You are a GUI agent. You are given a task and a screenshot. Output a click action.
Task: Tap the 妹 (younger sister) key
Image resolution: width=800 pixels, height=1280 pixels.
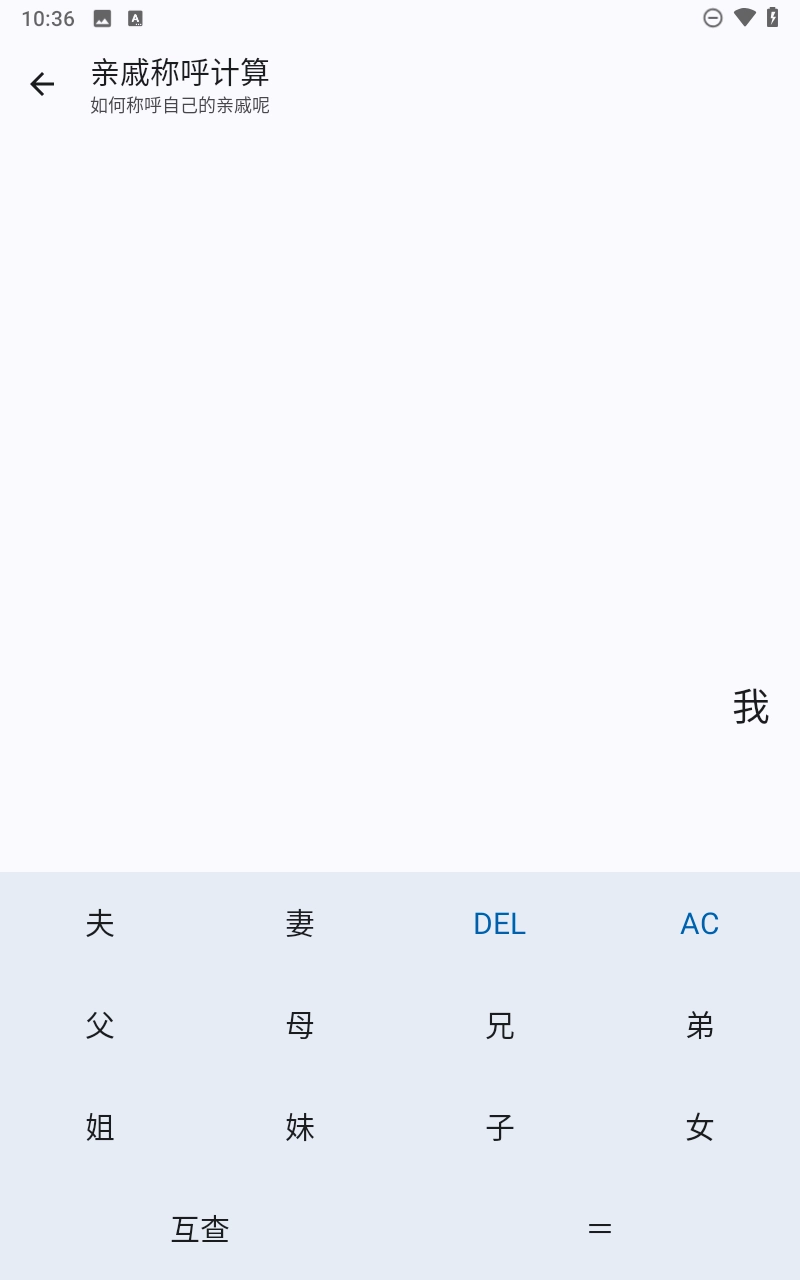click(x=300, y=1127)
